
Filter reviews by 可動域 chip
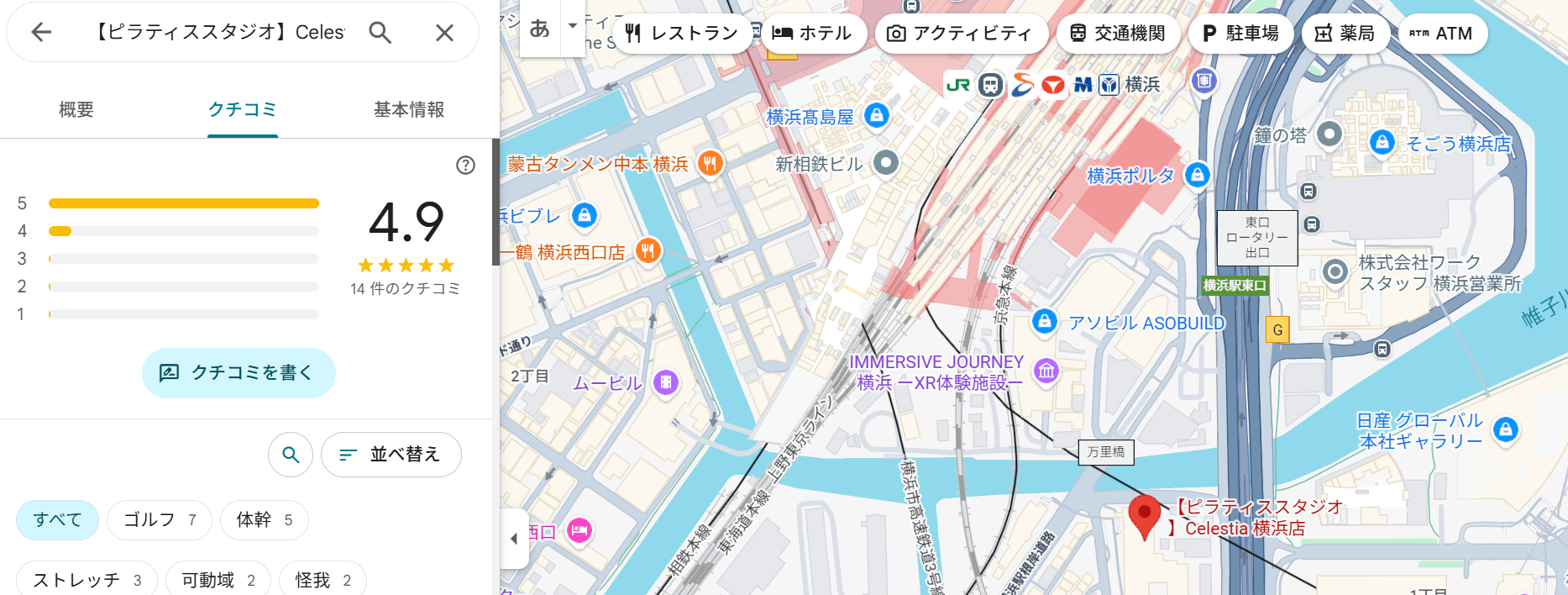(218, 580)
